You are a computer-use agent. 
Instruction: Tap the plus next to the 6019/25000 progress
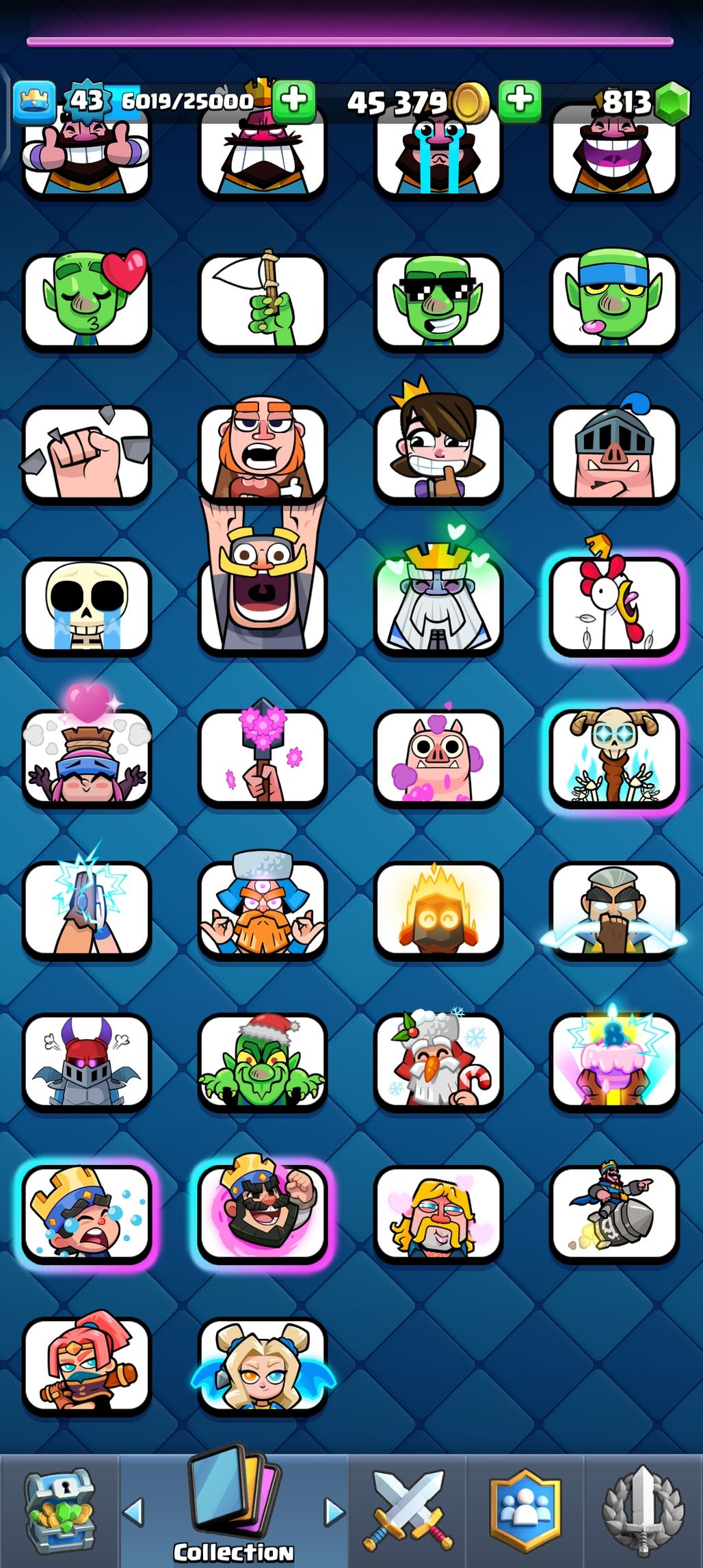(294, 101)
